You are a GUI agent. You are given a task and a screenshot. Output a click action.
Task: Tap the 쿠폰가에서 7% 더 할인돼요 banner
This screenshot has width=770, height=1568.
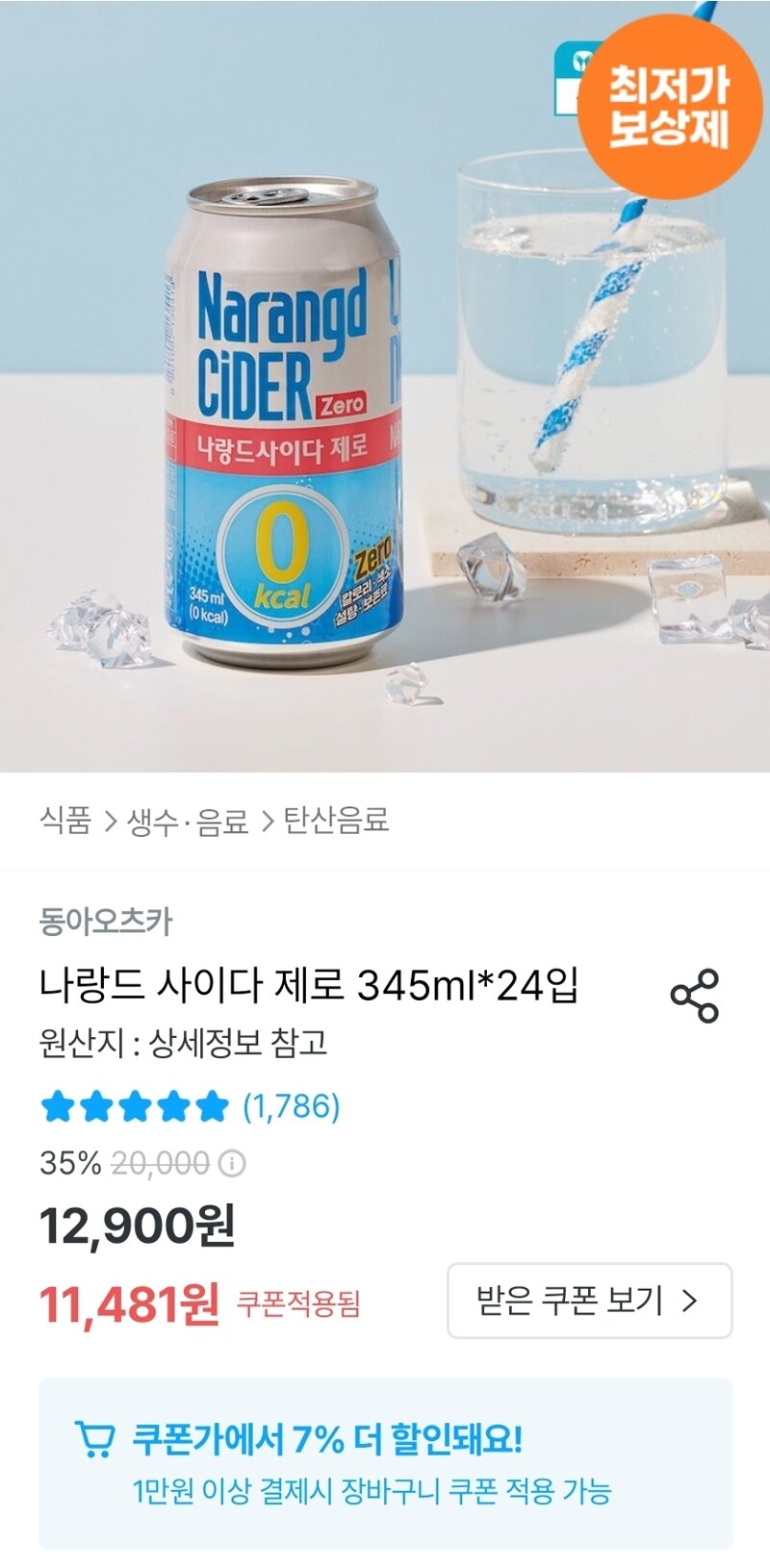point(385,1463)
